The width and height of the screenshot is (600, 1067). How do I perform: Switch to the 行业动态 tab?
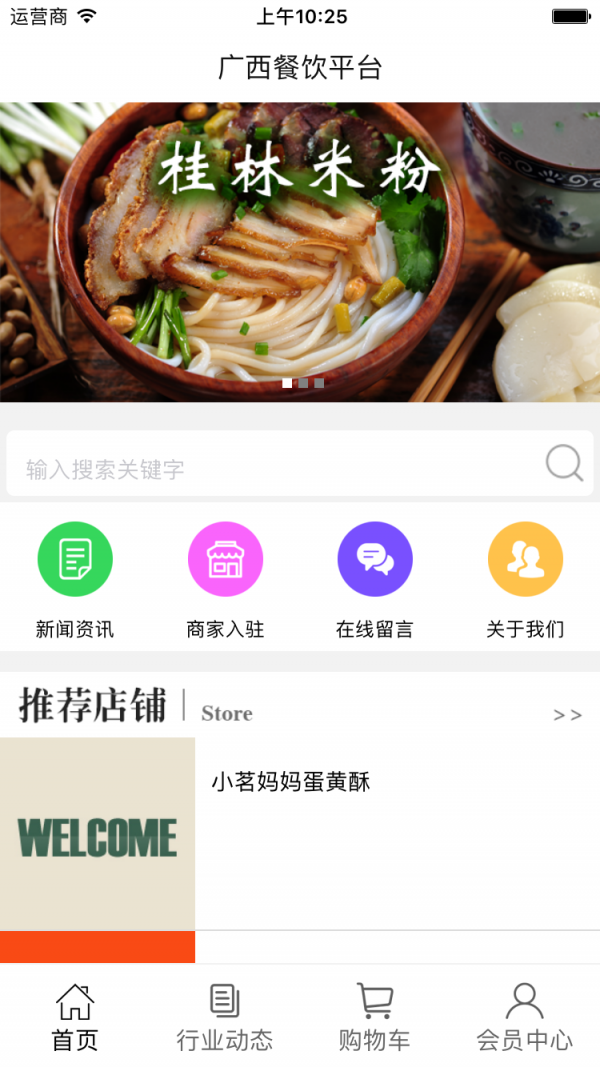[x=225, y=1016]
